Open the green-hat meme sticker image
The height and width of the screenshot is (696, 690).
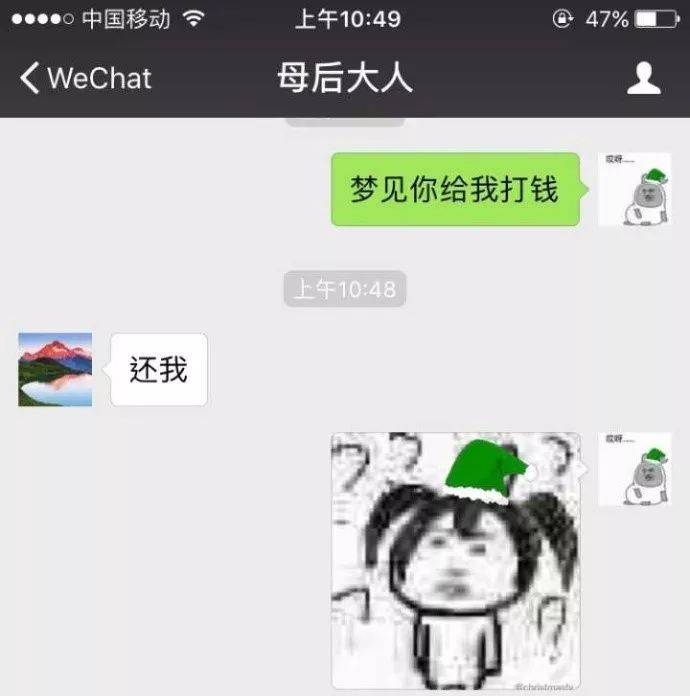tap(456, 560)
